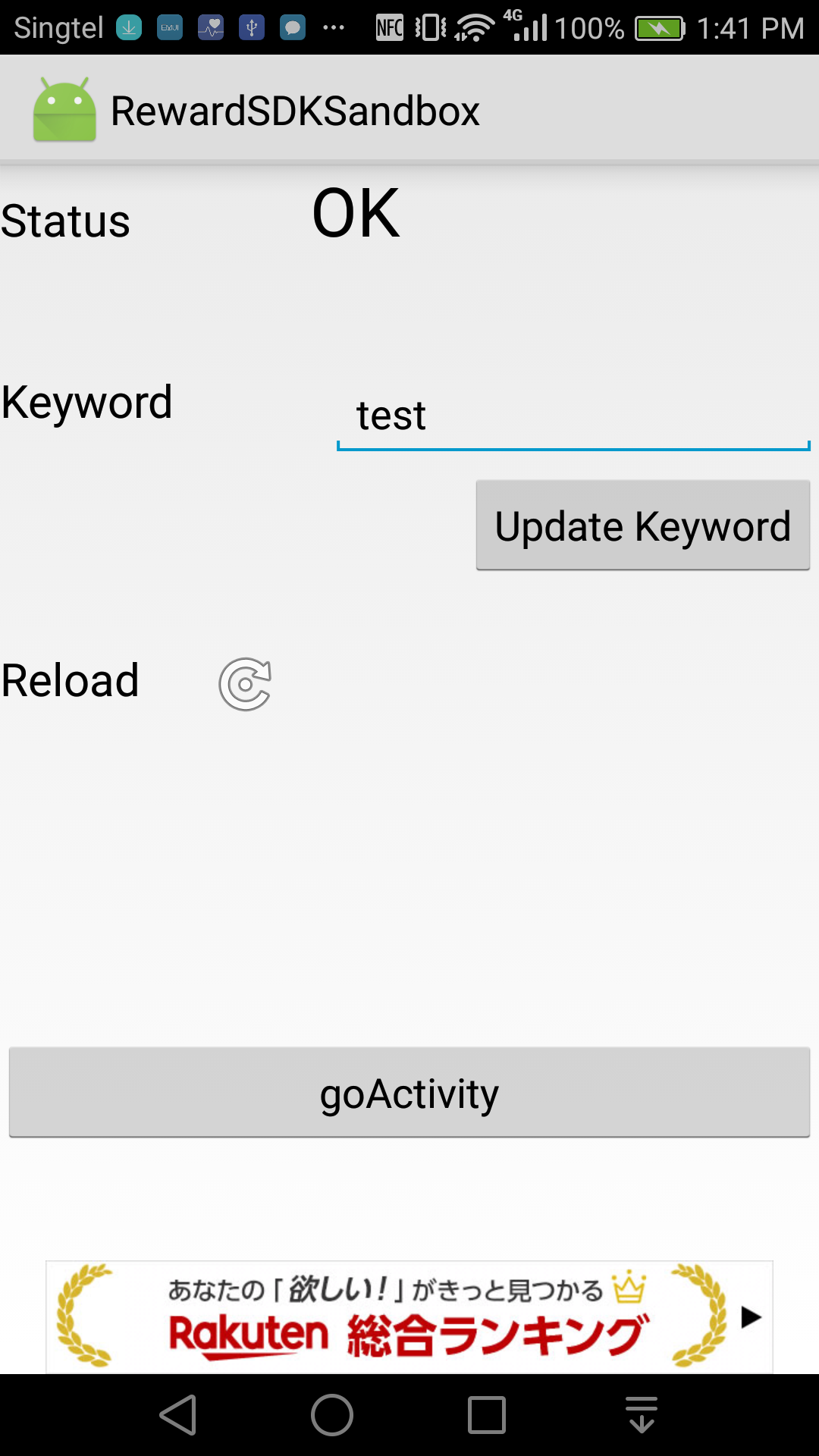Tap the reload icon next to Reload
This screenshot has width=819, height=1456.
245,684
